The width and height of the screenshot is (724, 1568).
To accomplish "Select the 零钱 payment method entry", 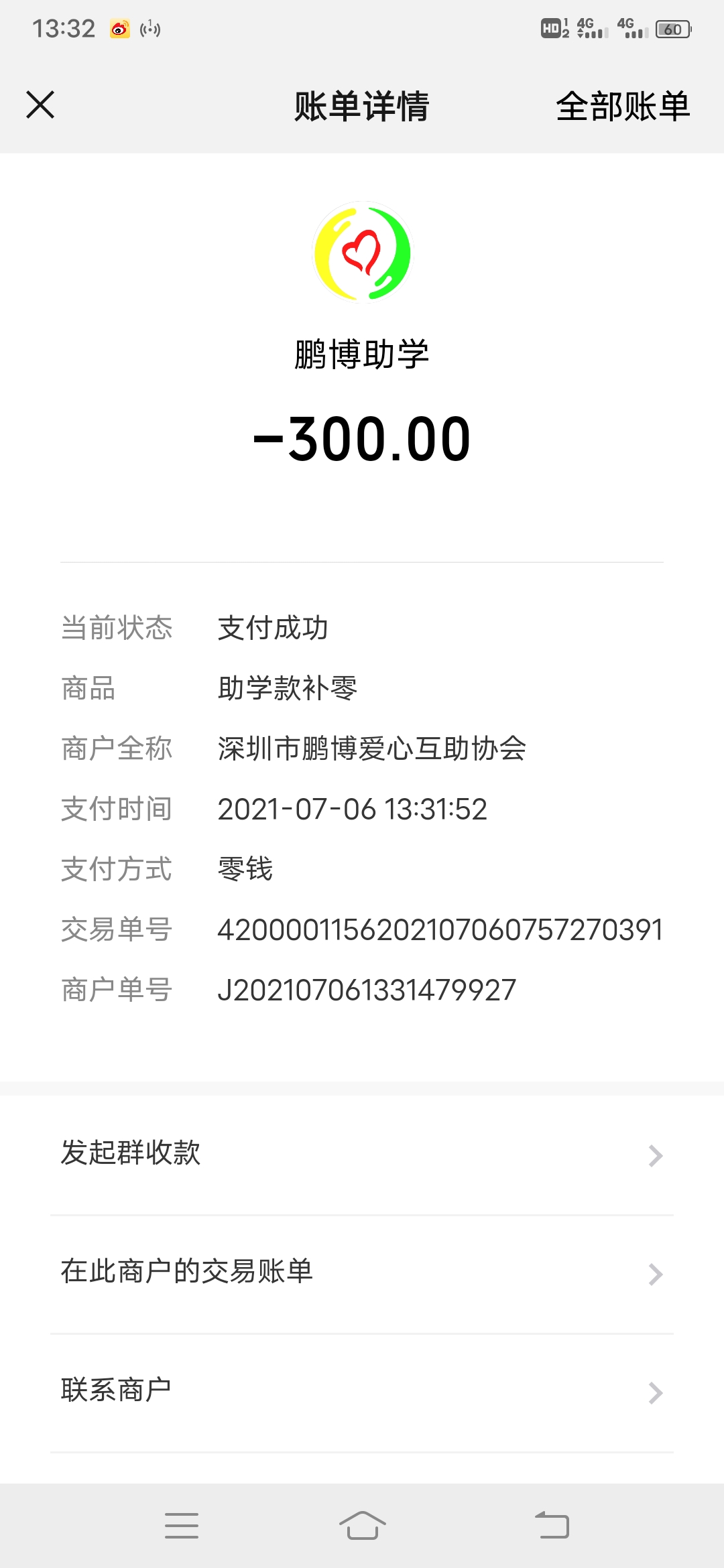I will click(243, 868).
